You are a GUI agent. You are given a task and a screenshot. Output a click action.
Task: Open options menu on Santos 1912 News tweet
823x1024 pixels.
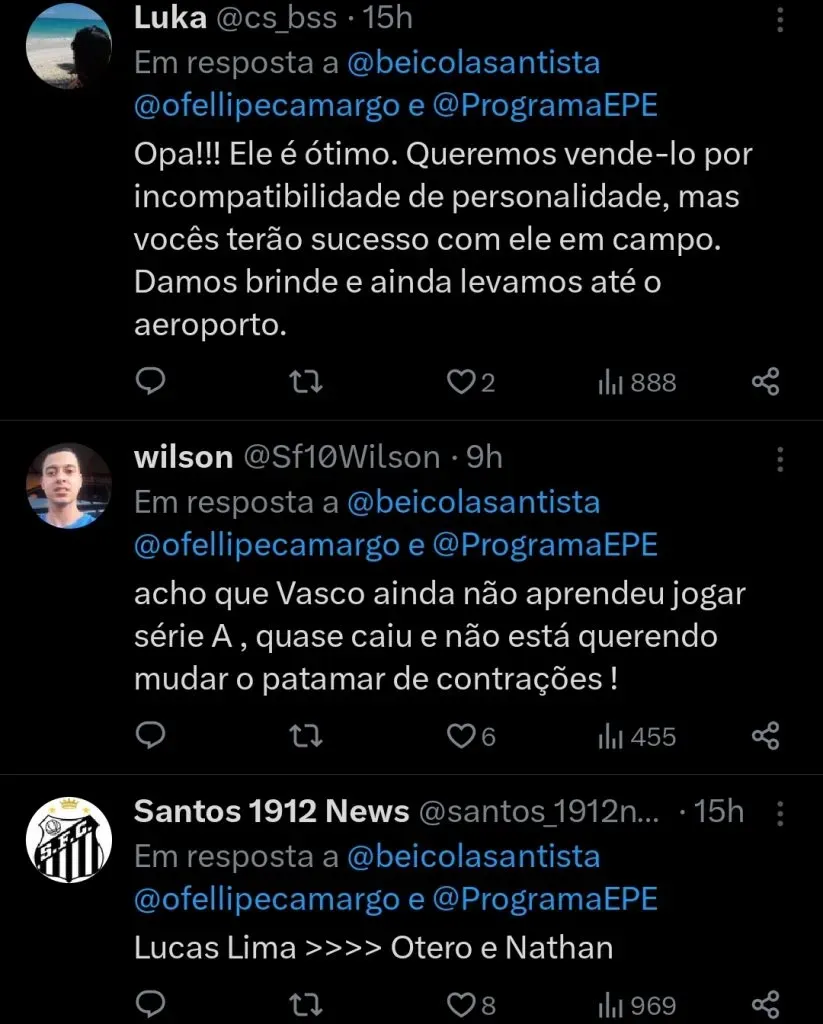click(779, 815)
